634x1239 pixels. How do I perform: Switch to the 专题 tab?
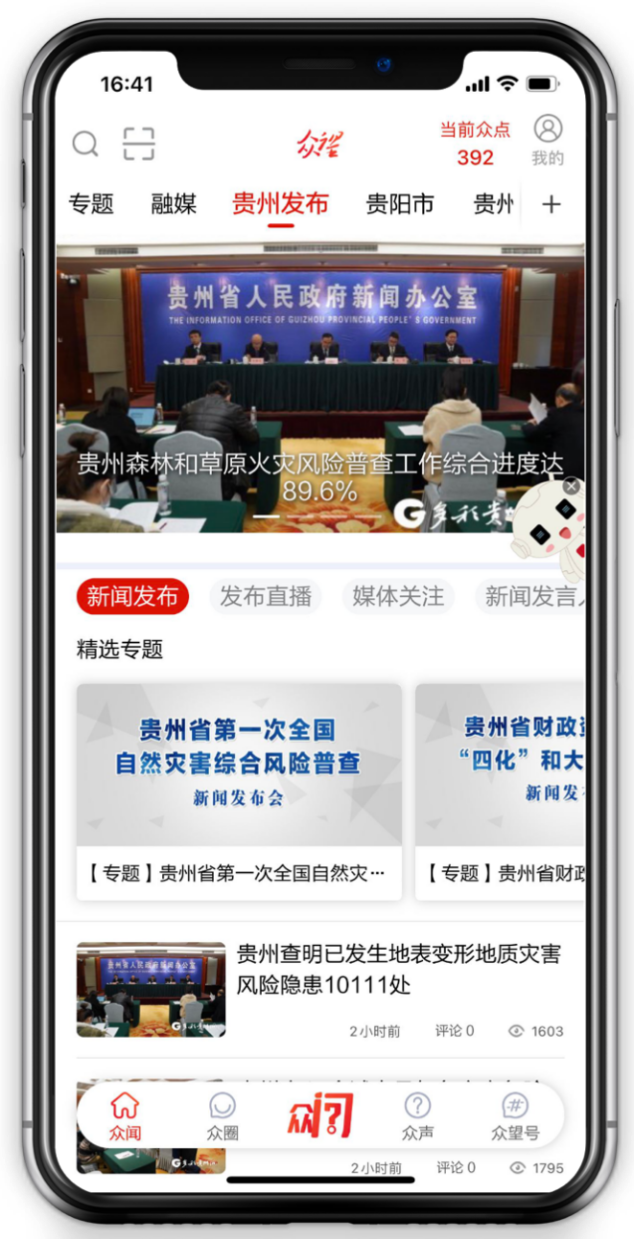click(x=91, y=205)
